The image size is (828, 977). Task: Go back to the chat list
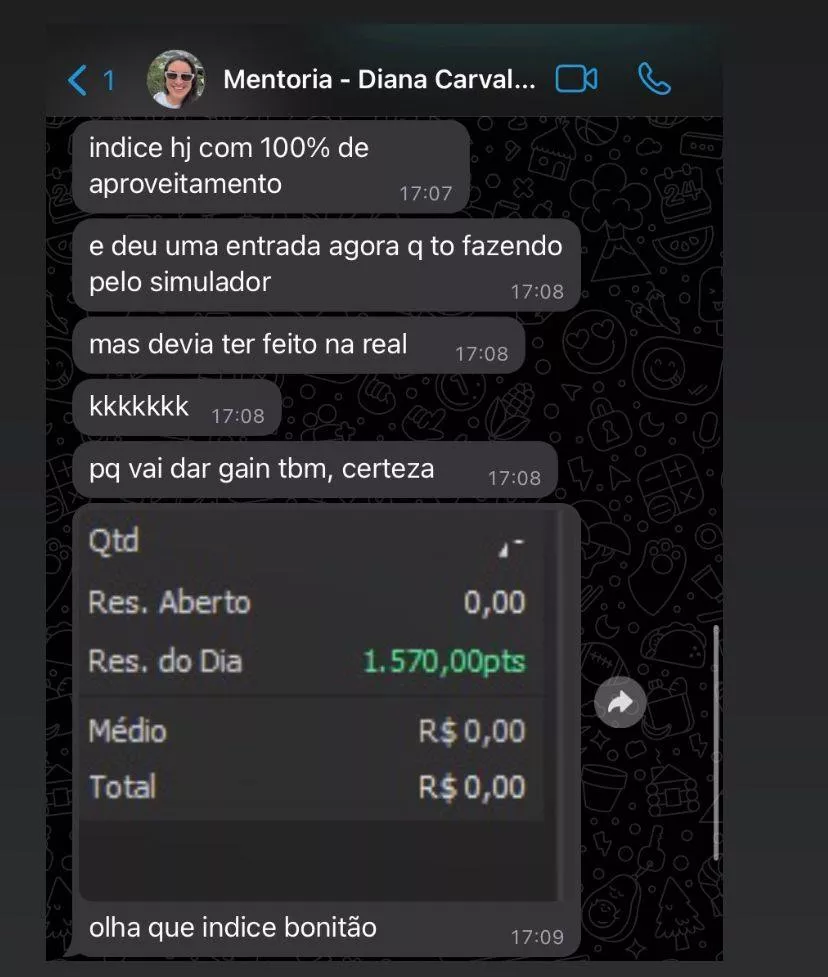88,80
